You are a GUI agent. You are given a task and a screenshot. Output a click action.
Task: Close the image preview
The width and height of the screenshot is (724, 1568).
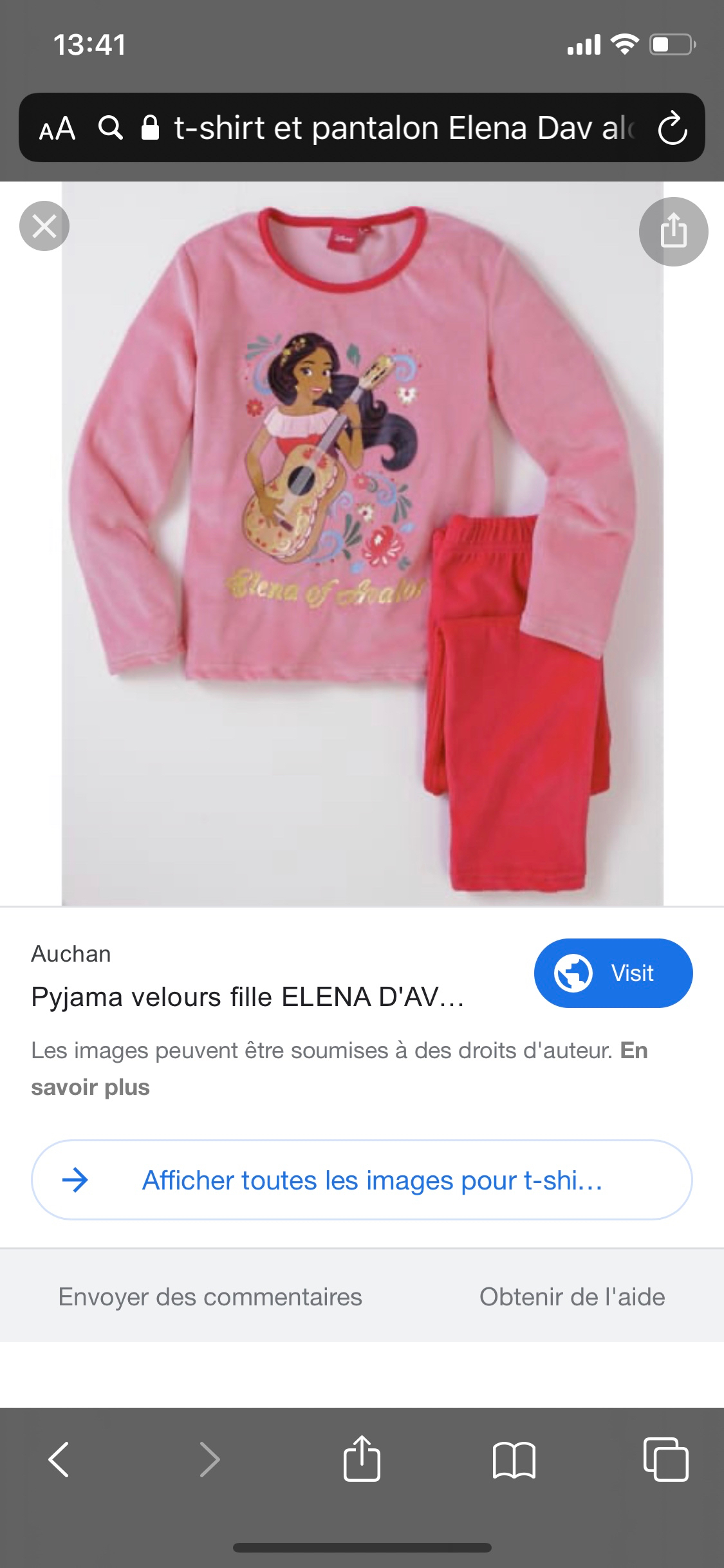tap(44, 226)
